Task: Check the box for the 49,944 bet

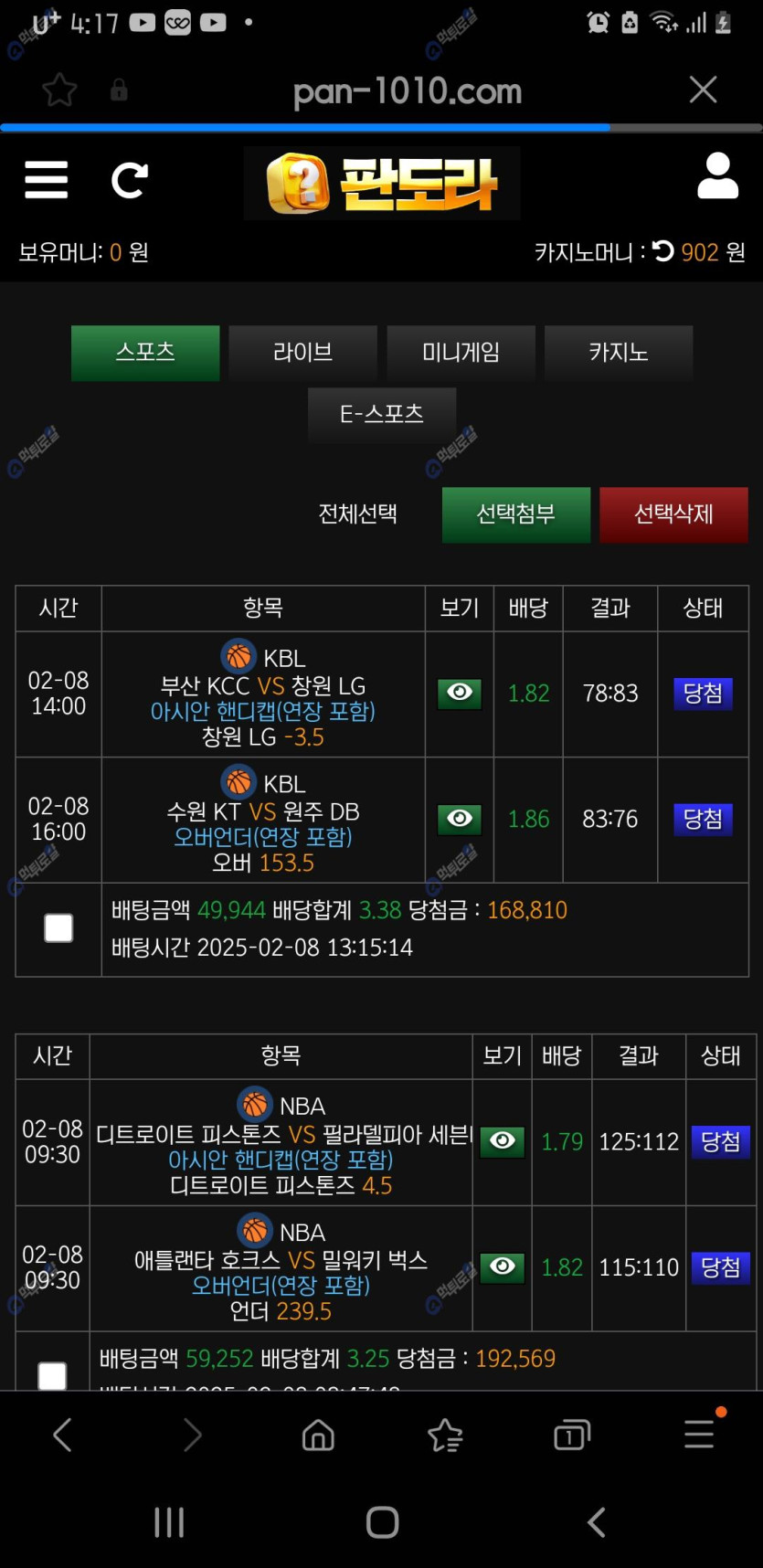Action: pyautogui.click(x=58, y=928)
